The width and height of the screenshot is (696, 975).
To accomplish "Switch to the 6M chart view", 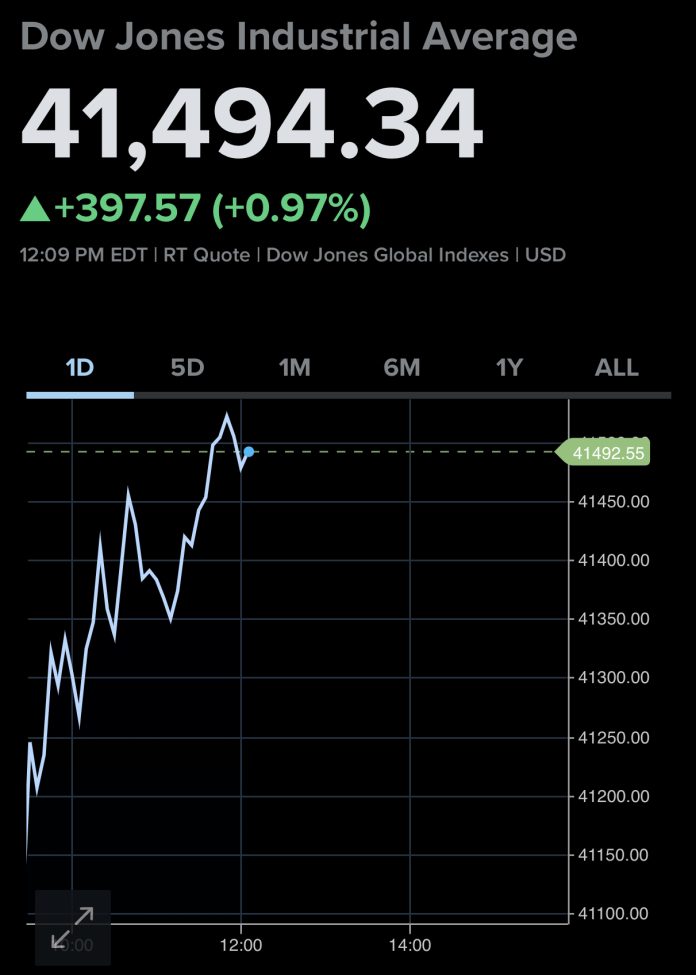I will pos(401,367).
